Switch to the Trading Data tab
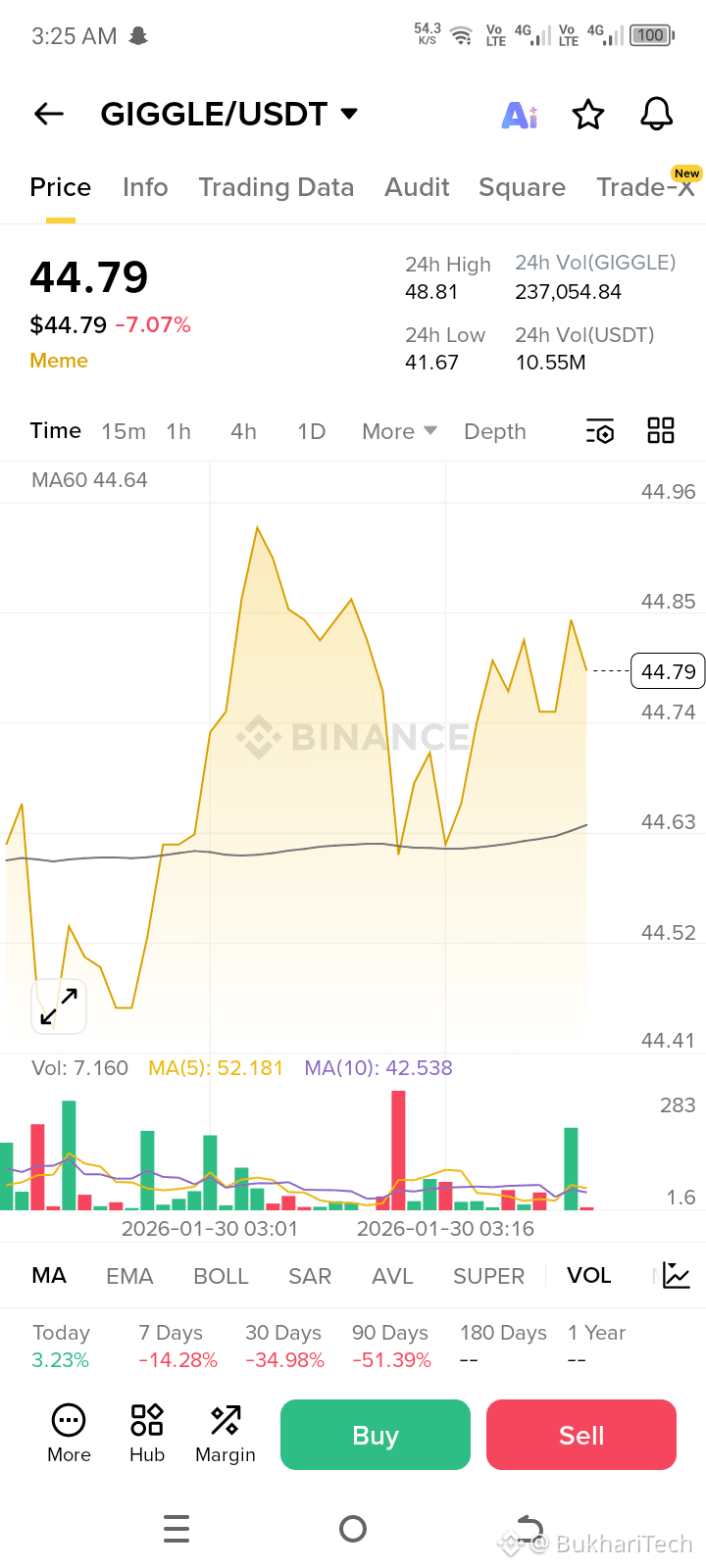 click(x=276, y=187)
